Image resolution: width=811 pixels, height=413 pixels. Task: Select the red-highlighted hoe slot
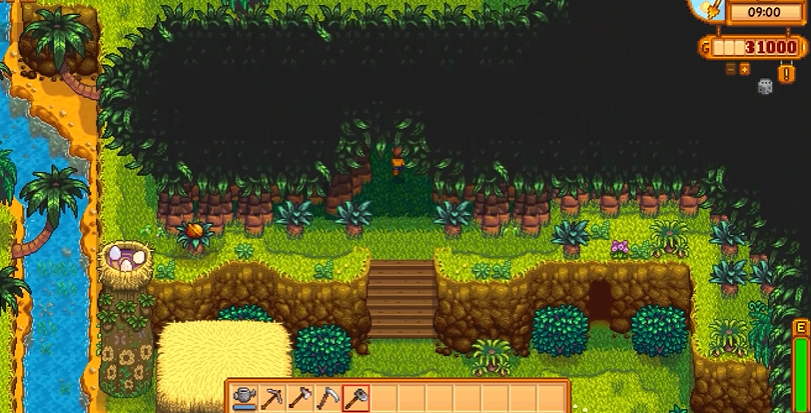[x=356, y=398]
